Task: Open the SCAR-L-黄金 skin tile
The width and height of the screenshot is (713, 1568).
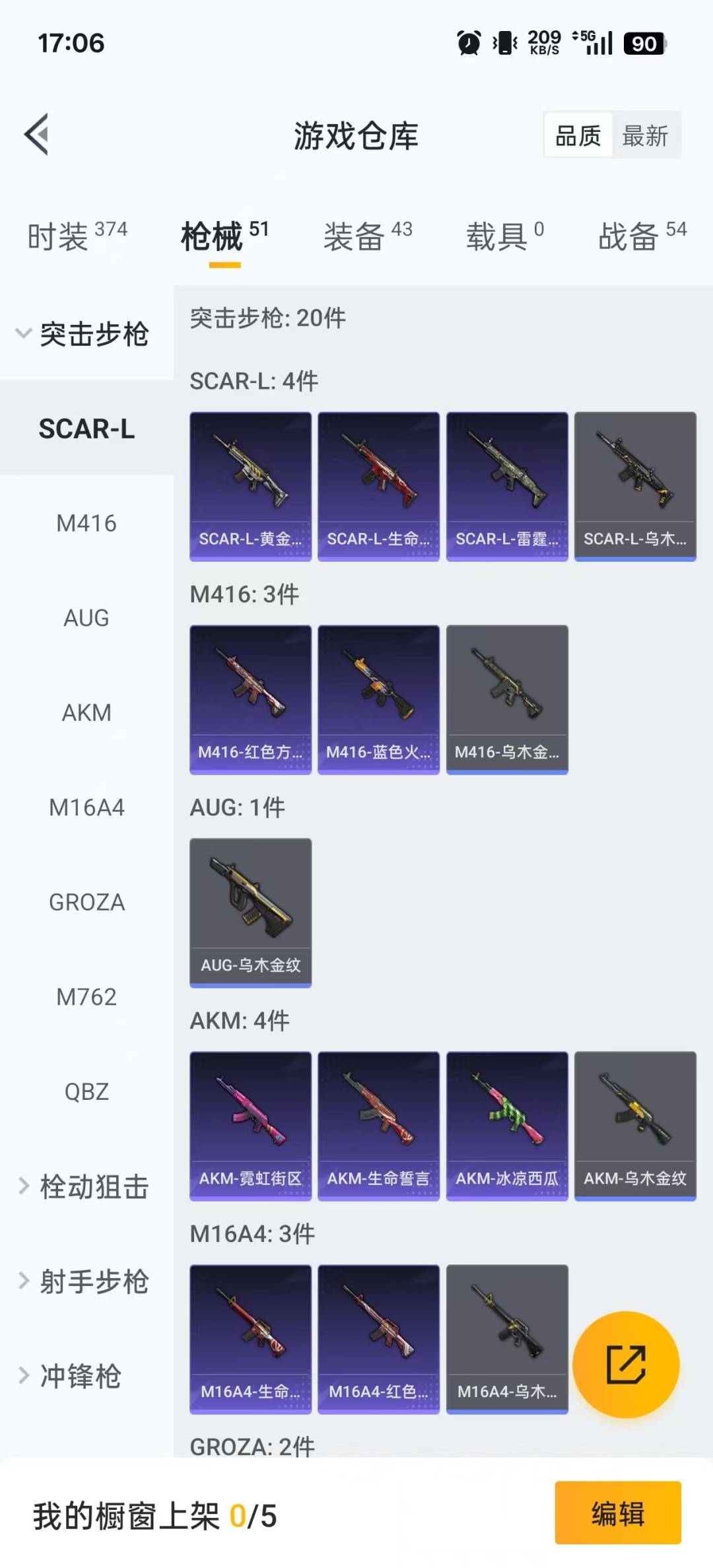Action: coord(250,487)
